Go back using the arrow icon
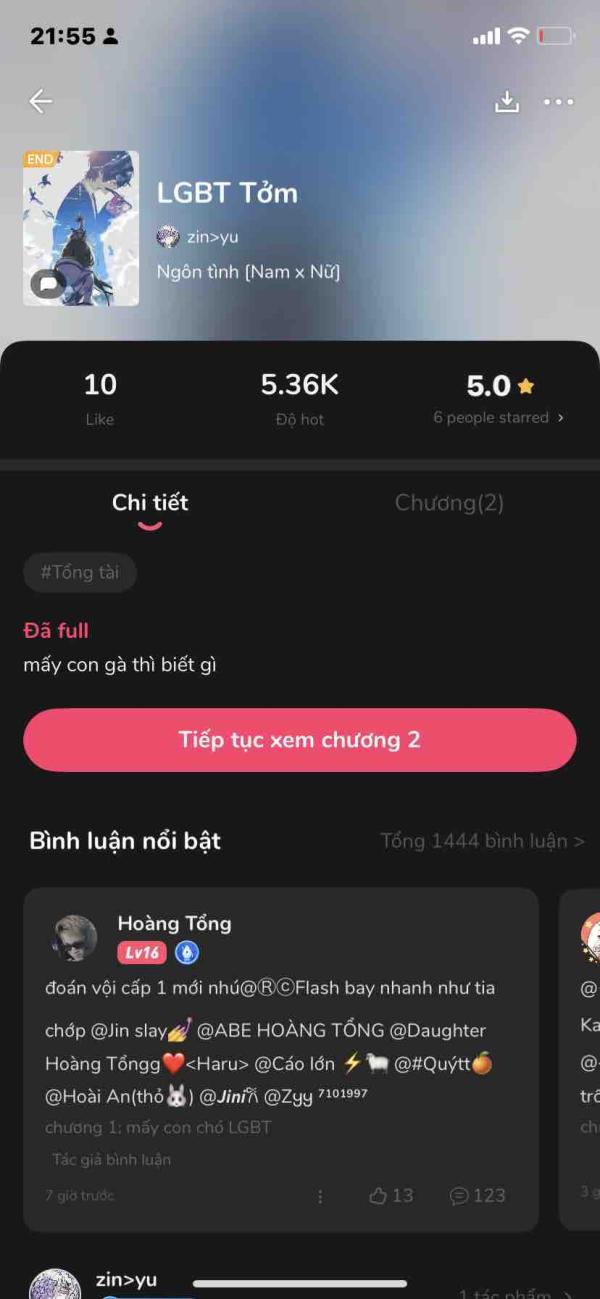 pyautogui.click(x=40, y=101)
